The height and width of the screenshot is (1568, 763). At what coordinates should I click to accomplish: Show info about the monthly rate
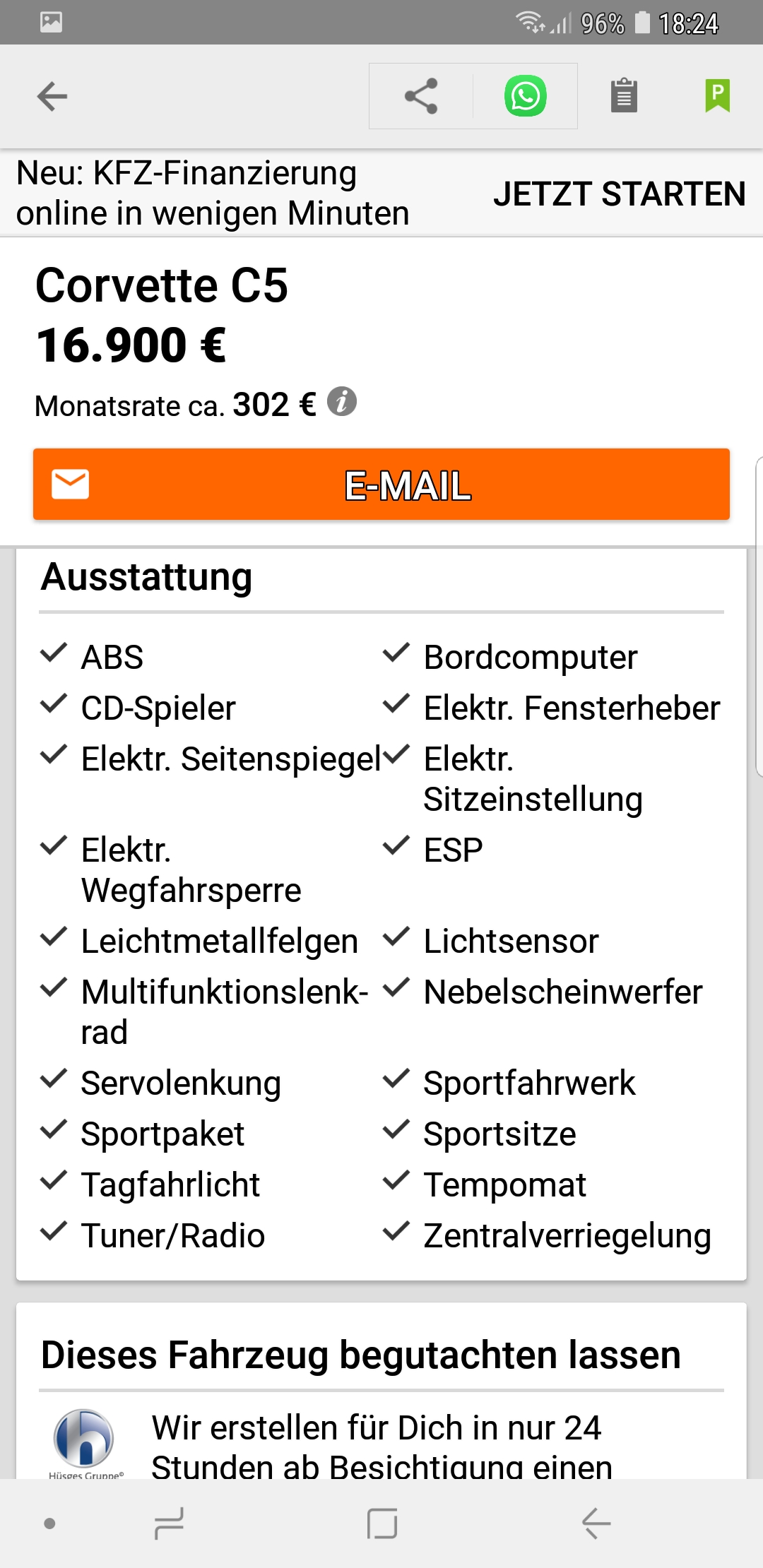click(342, 402)
